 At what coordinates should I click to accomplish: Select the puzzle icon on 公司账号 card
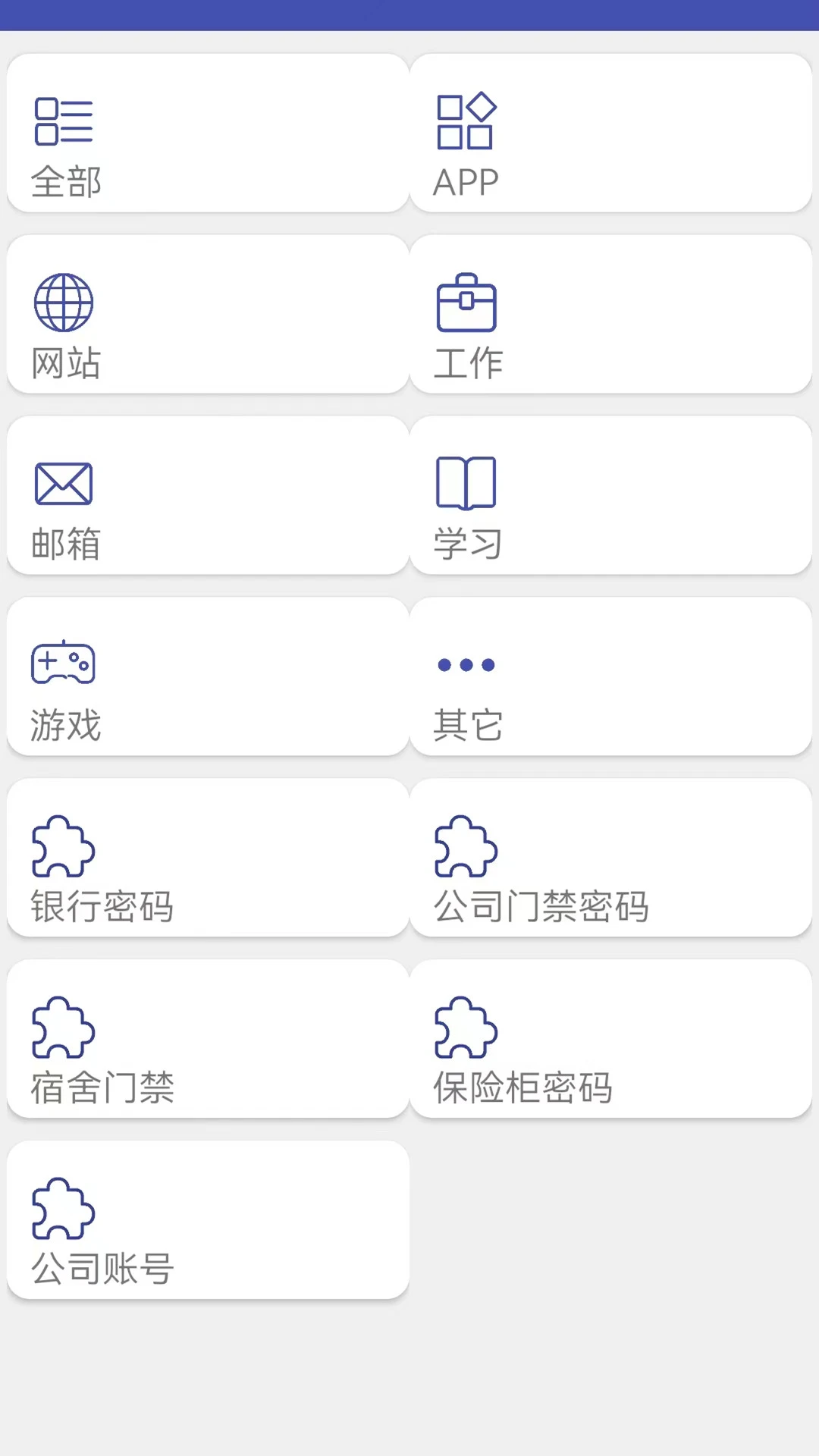pos(64,1212)
